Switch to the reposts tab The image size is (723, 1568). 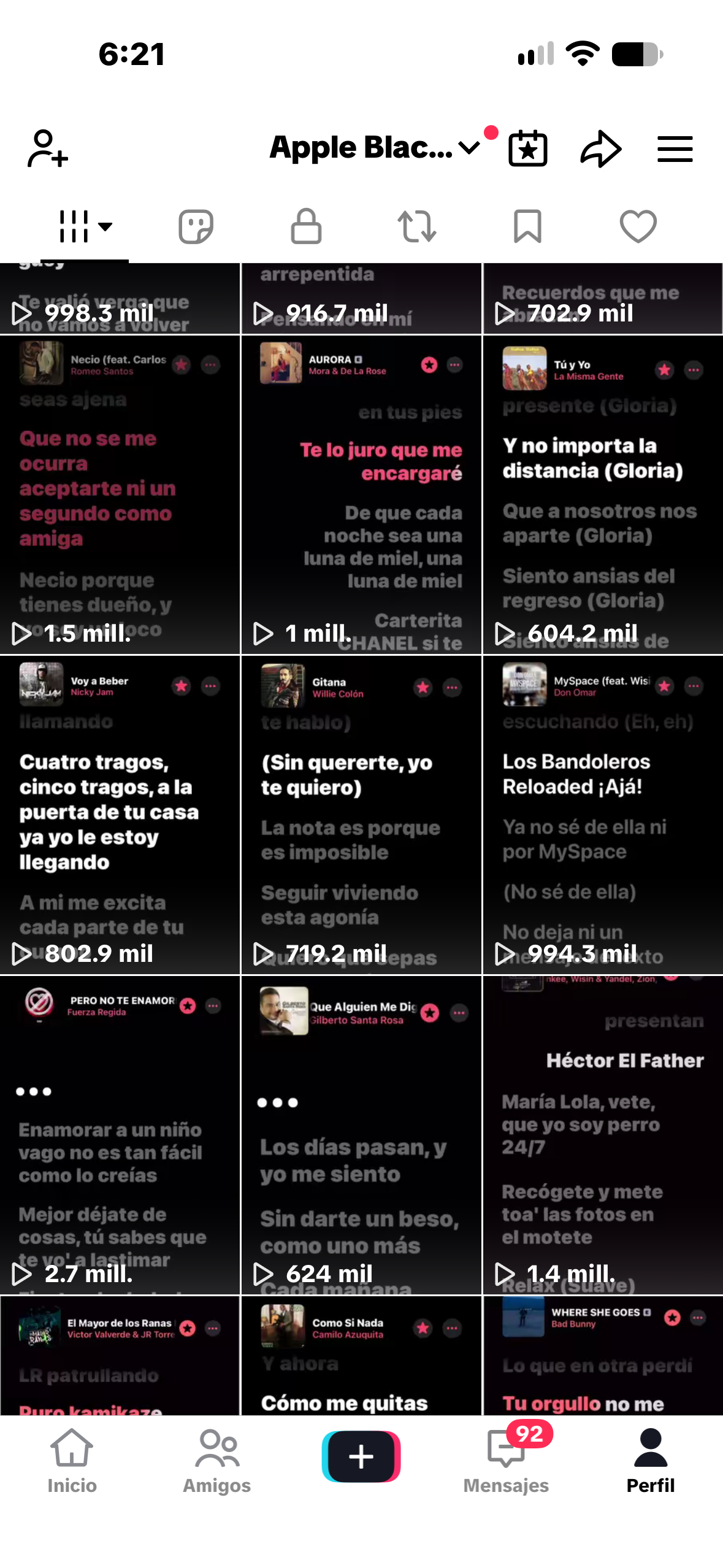pos(417,226)
